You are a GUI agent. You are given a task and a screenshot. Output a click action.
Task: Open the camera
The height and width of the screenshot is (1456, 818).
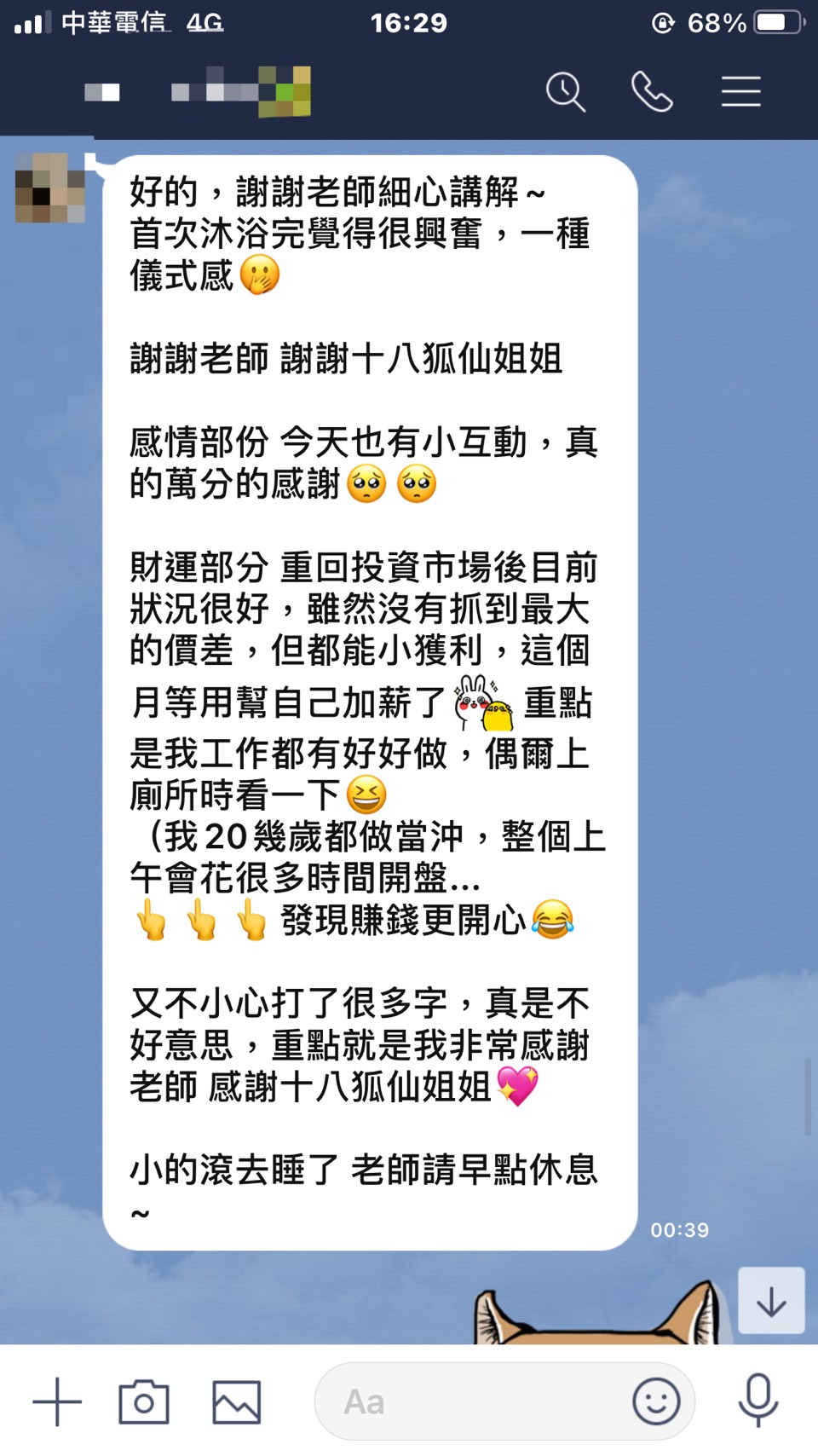[144, 1401]
